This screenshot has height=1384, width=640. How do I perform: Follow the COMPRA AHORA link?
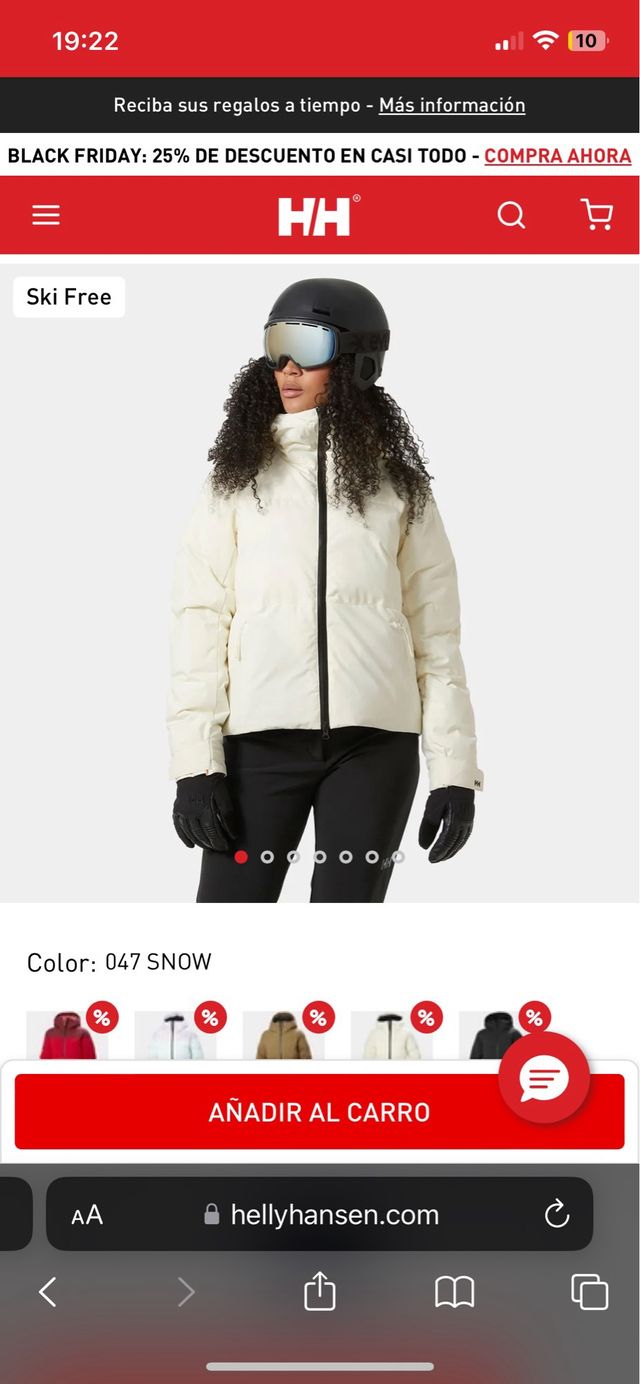pyautogui.click(x=557, y=156)
